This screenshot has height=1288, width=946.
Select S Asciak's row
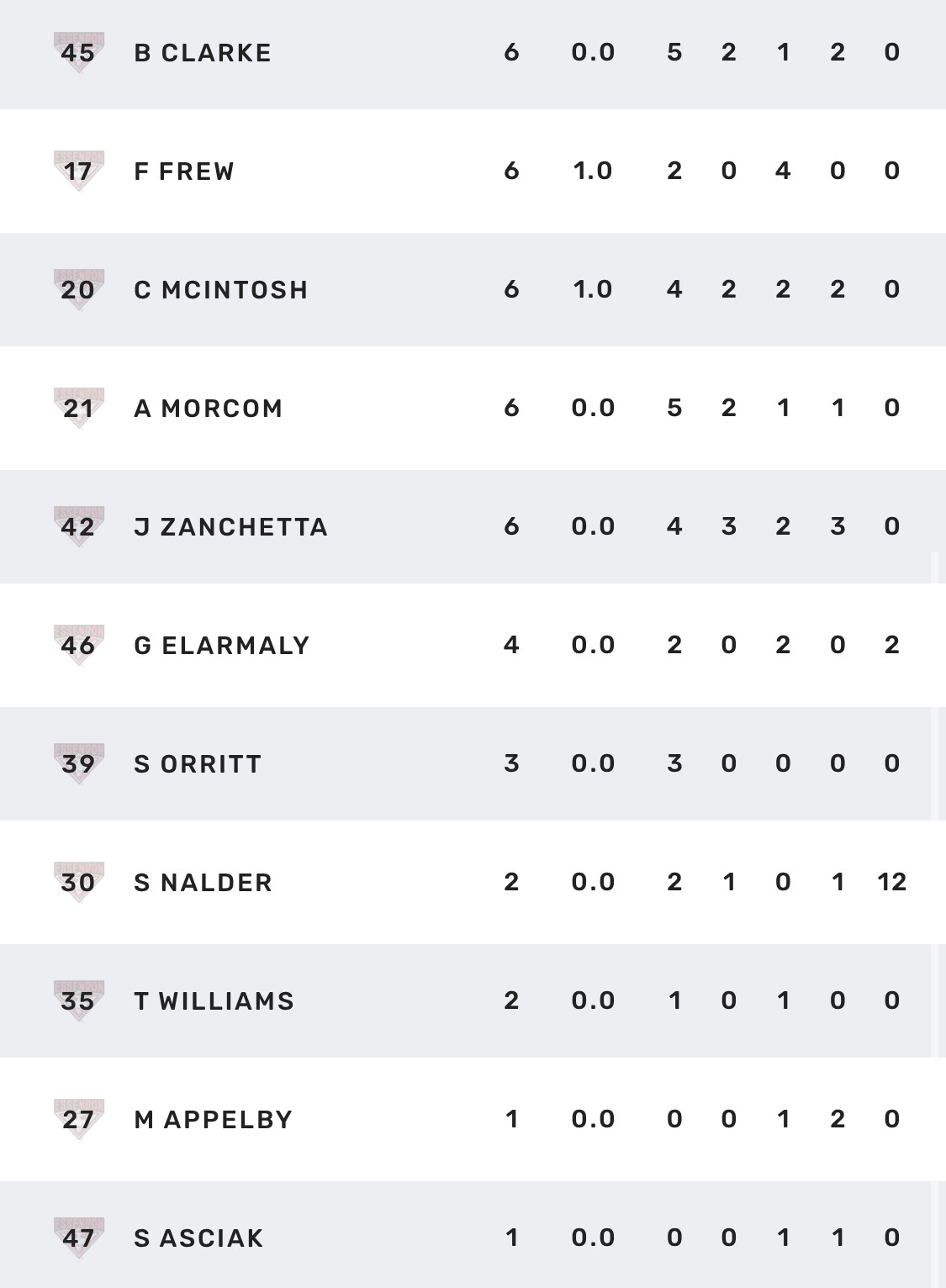(199, 1238)
